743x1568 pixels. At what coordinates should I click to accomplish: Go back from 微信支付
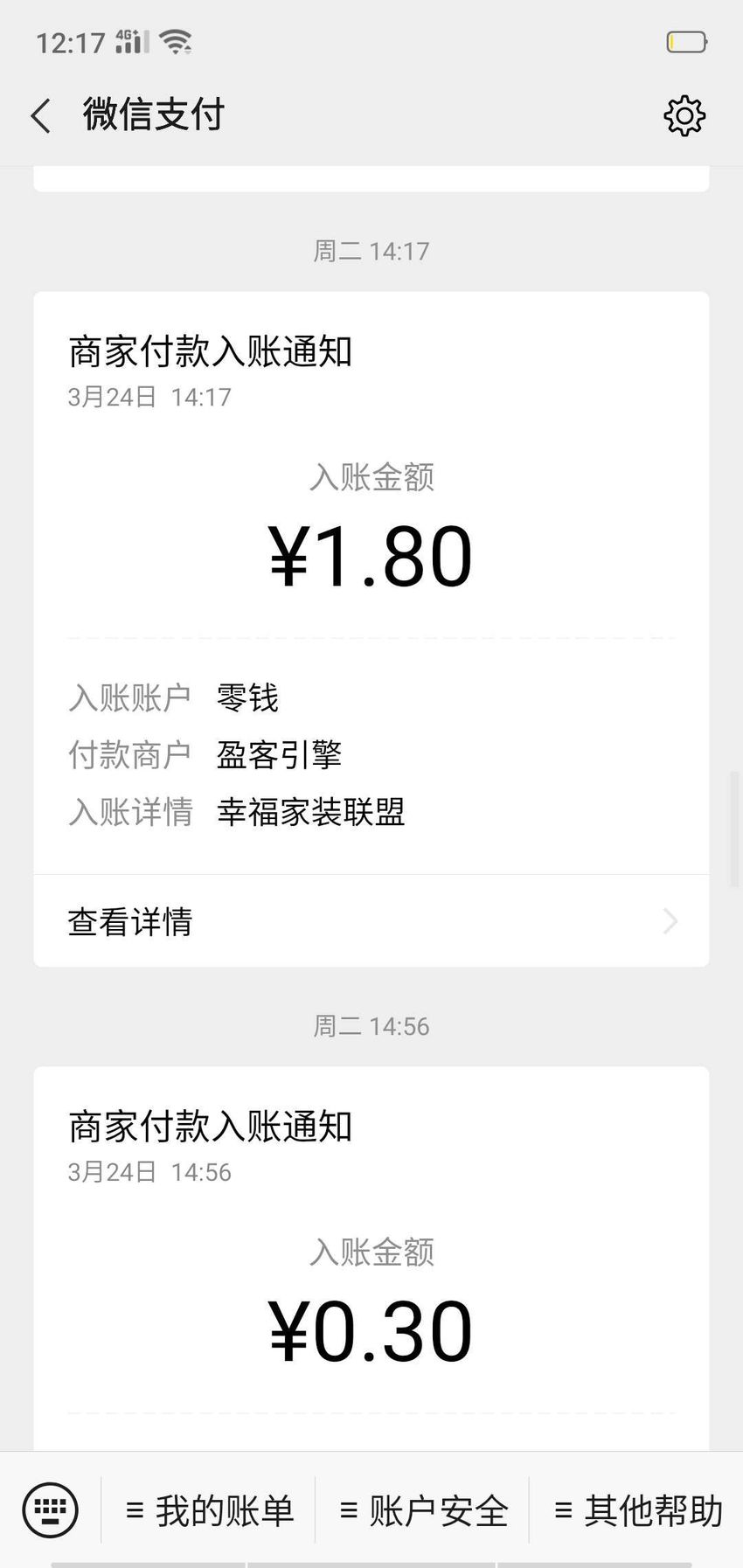41,115
